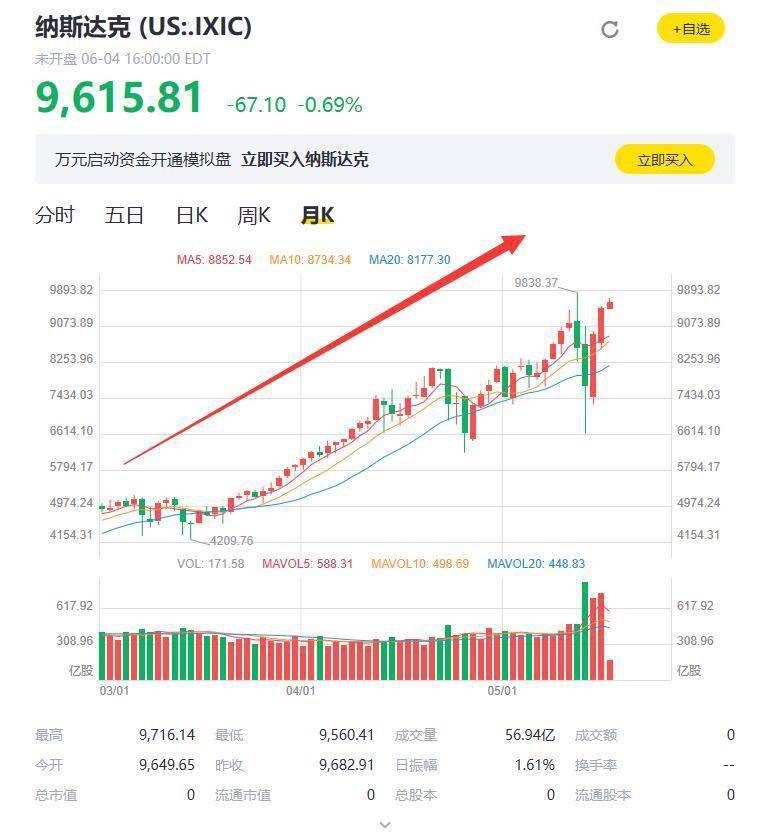Tap the 立即买入 buy button
This screenshot has height=836, width=757.
tap(664, 159)
